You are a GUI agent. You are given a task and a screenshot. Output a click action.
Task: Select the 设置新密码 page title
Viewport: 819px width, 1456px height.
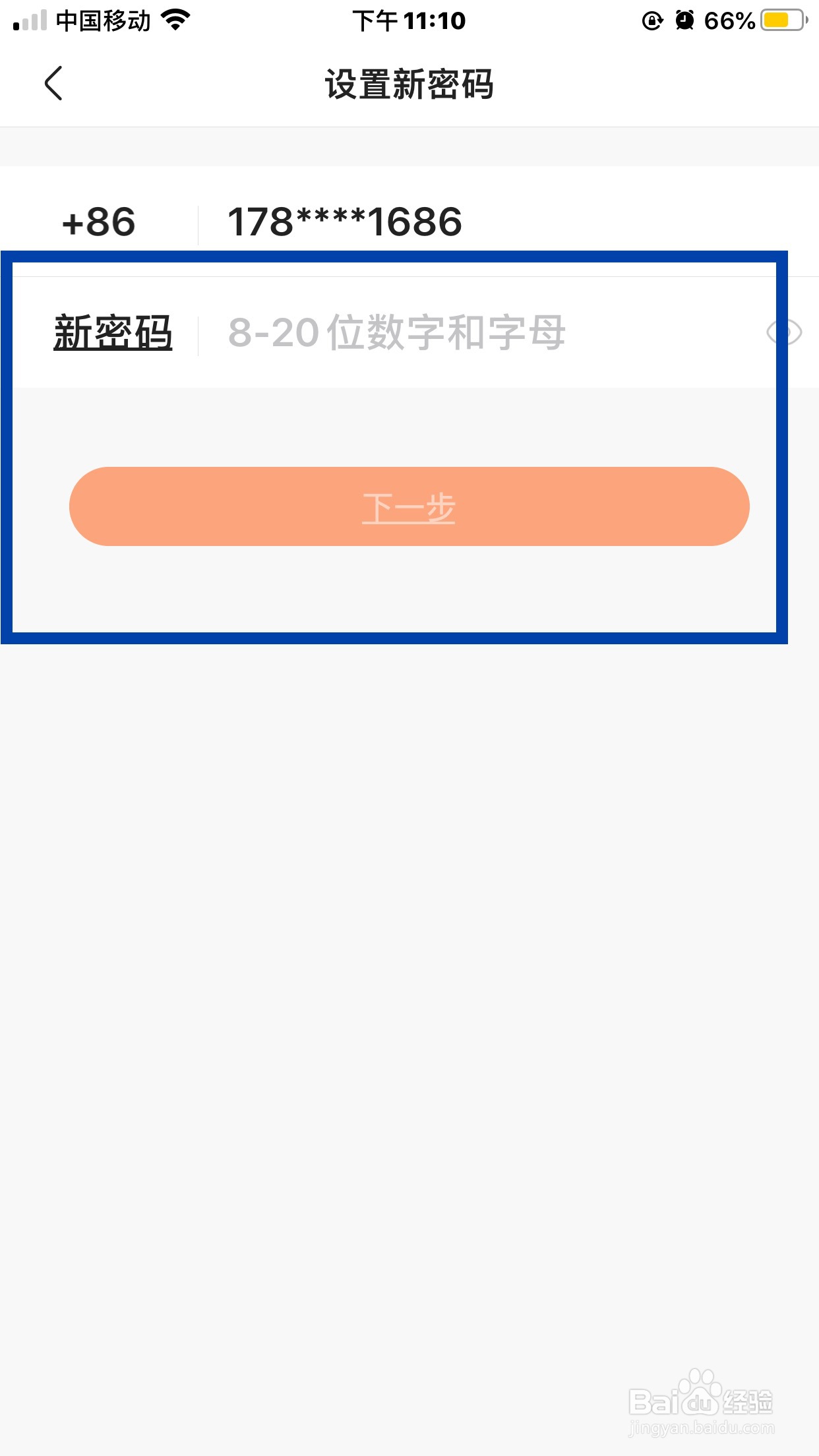pos(409,82)
